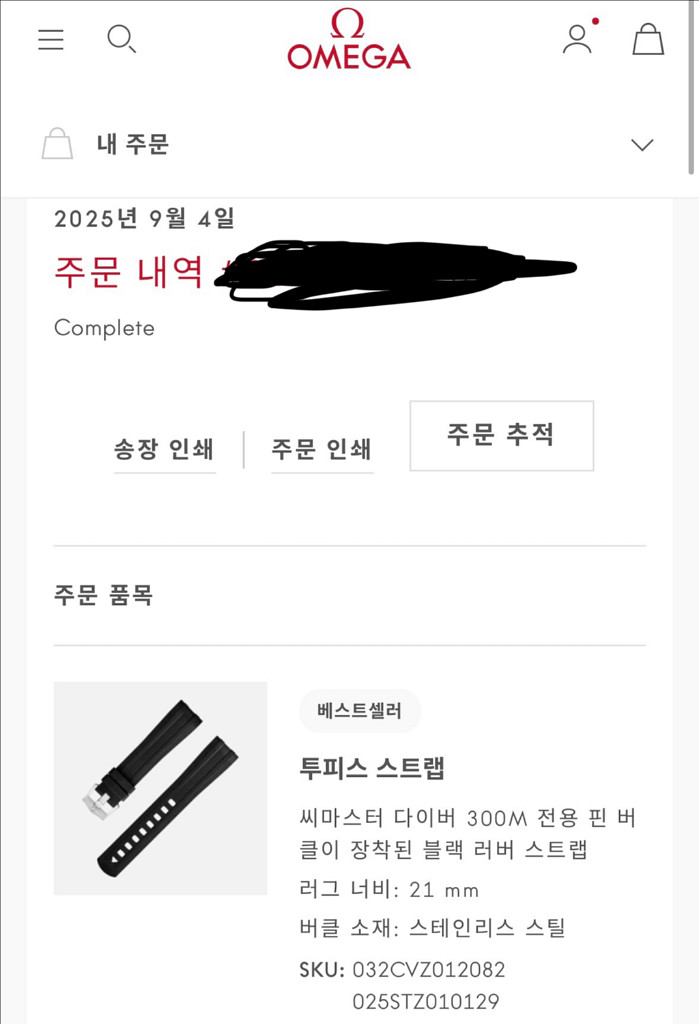Screen dimensions: 699x1024
Task: Open the hamburger menu
Action: 51,39
